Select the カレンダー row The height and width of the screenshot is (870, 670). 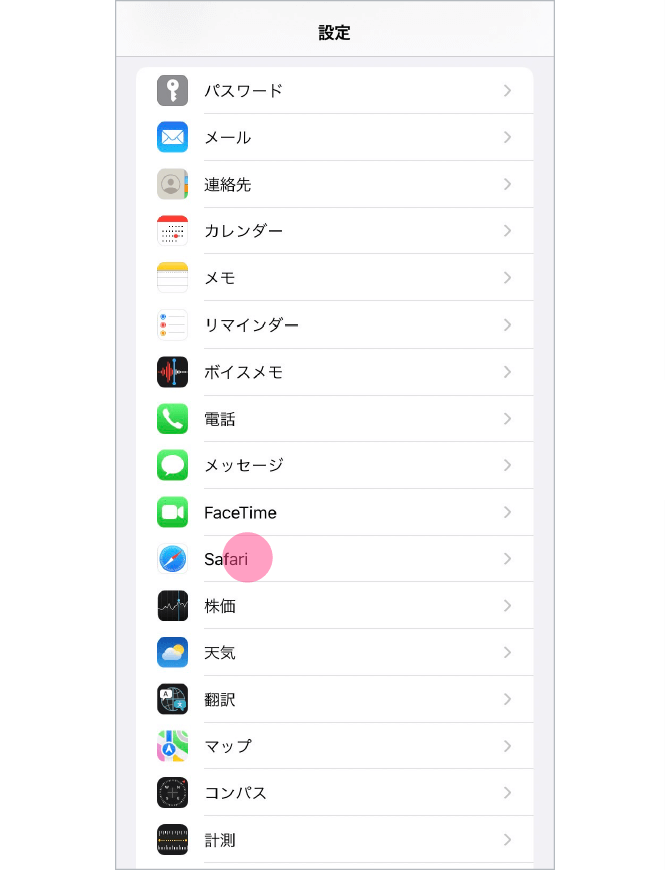[334, 231]
